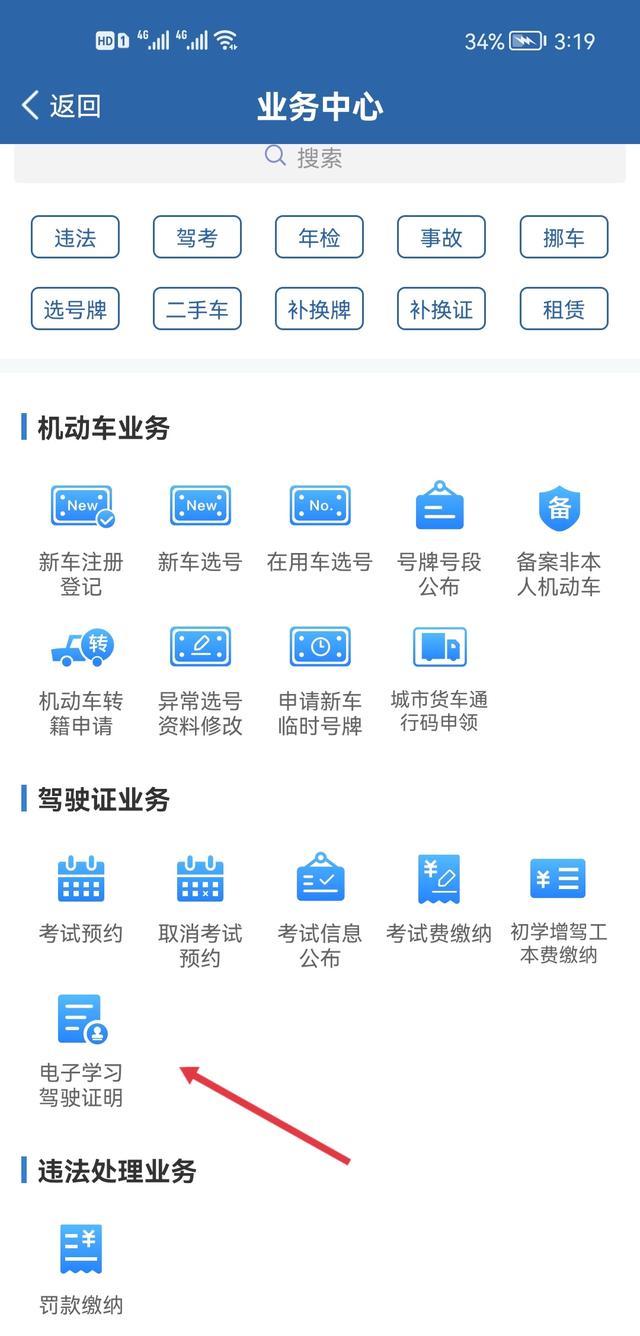This screenshot has width=640, height=1336.
Task: Open the 搜索 search box
Action: [x=320, y=160]
